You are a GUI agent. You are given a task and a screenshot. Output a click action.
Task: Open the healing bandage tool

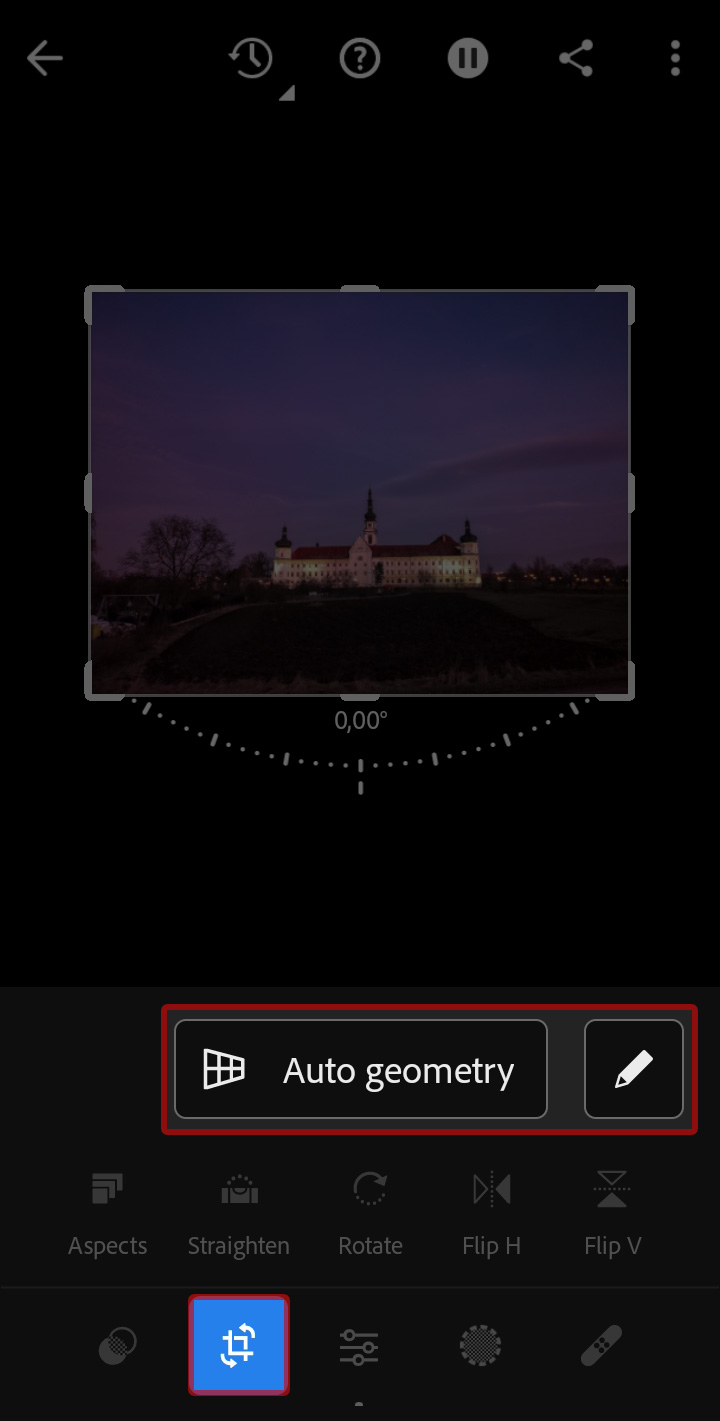(602, 1346)
